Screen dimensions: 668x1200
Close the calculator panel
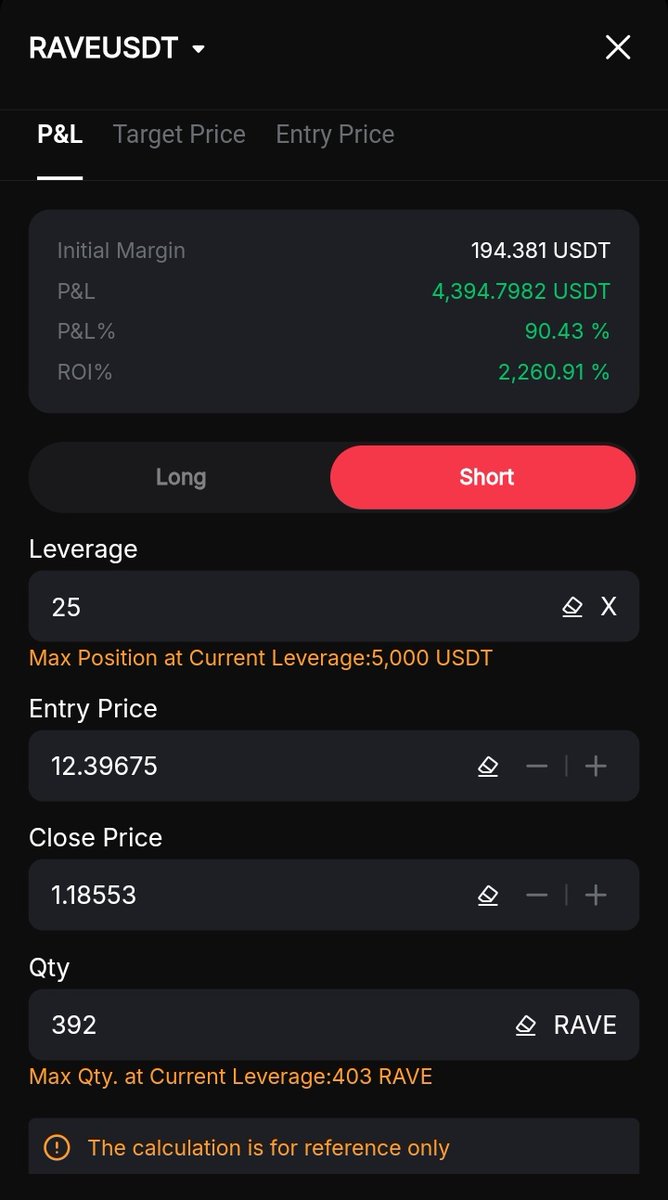618,47
